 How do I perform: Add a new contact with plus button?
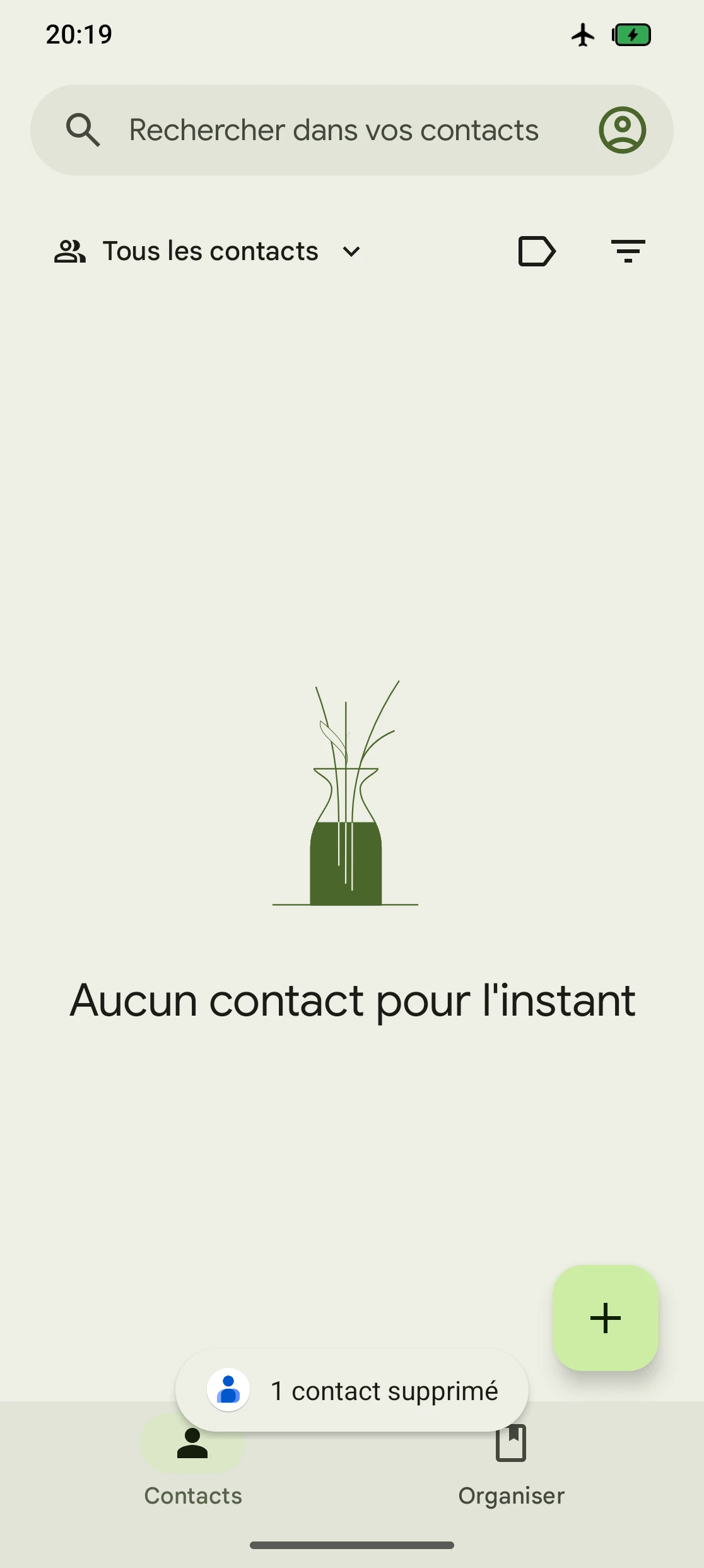(x=605, y=1317)
